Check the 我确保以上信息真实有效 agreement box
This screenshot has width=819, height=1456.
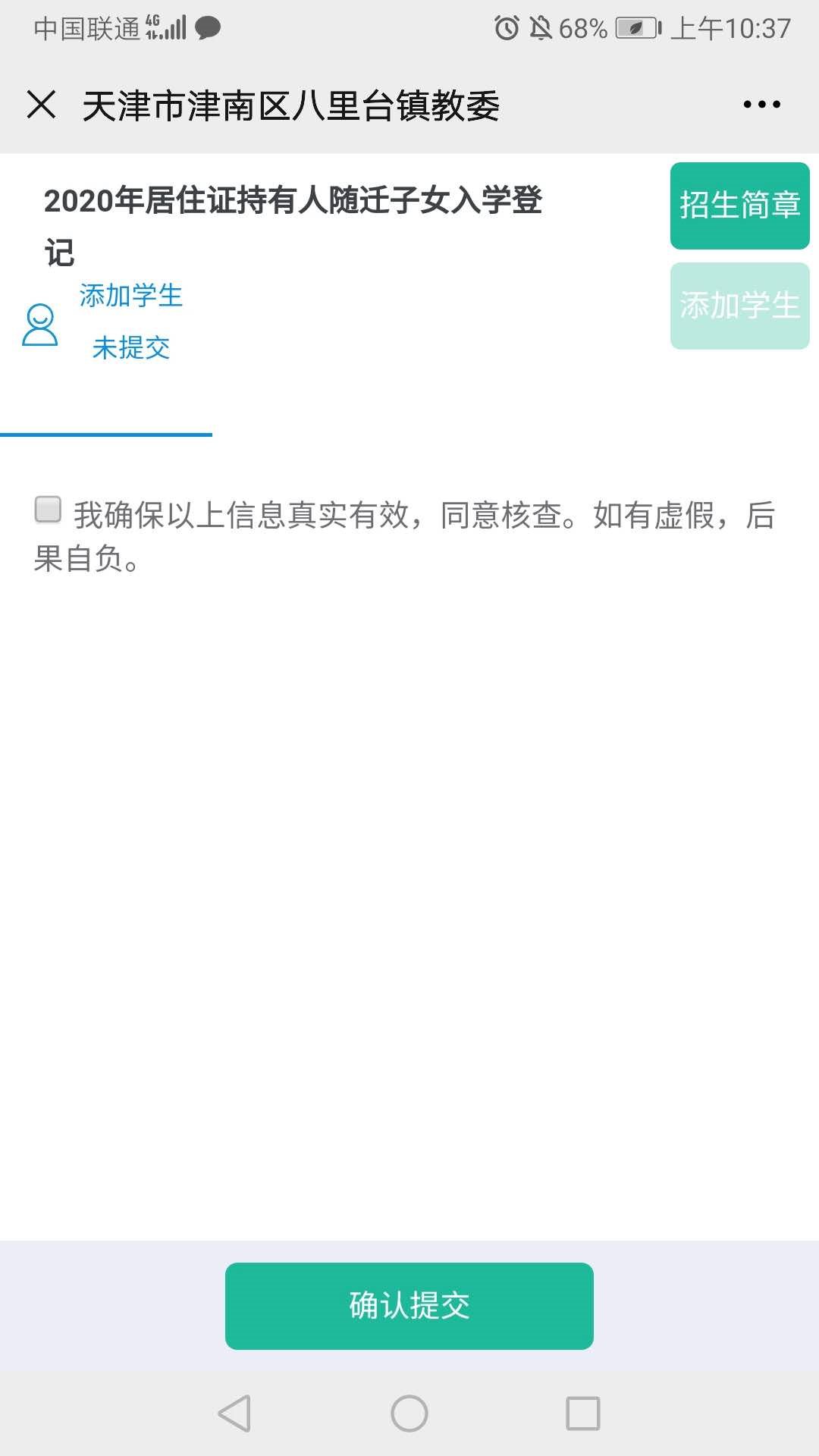coord(49,510)
